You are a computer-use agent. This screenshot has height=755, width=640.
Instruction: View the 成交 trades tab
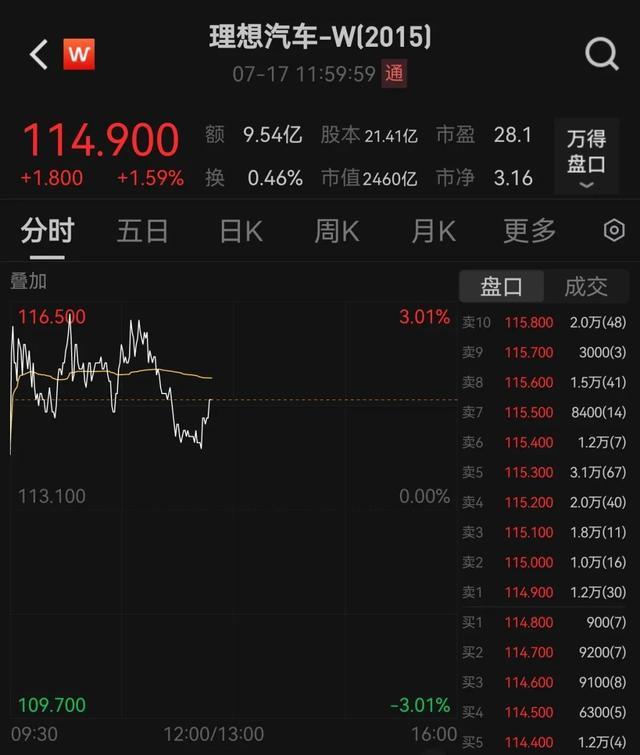coord(586,287)
